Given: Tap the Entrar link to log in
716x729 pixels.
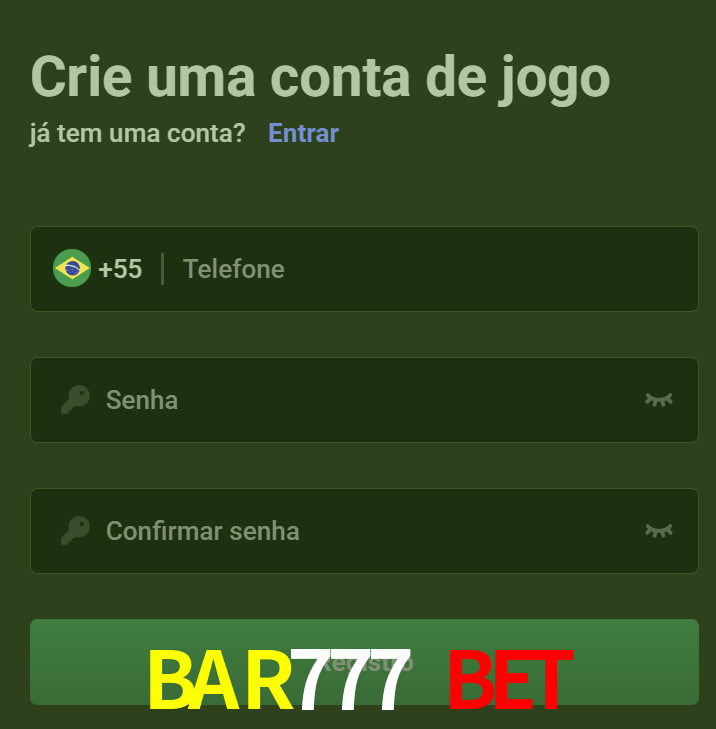Looking at the screenshot, I should coord(303,133).
